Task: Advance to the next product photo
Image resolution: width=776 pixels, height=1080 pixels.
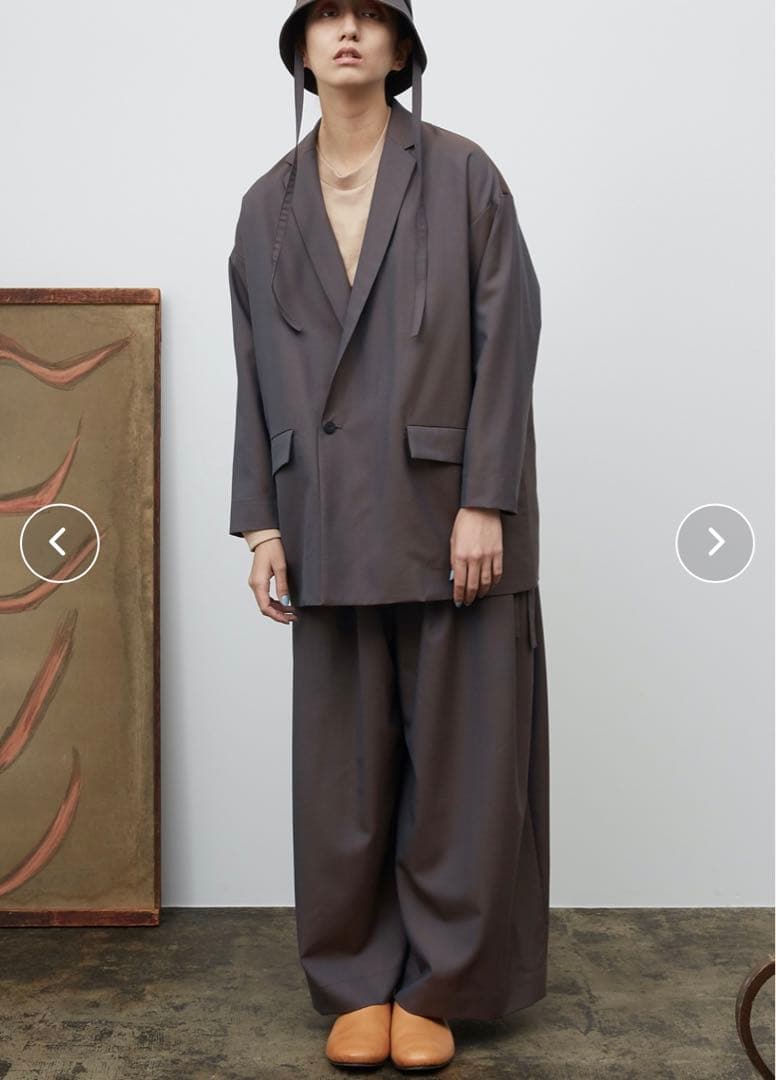Action: [715, 543]
